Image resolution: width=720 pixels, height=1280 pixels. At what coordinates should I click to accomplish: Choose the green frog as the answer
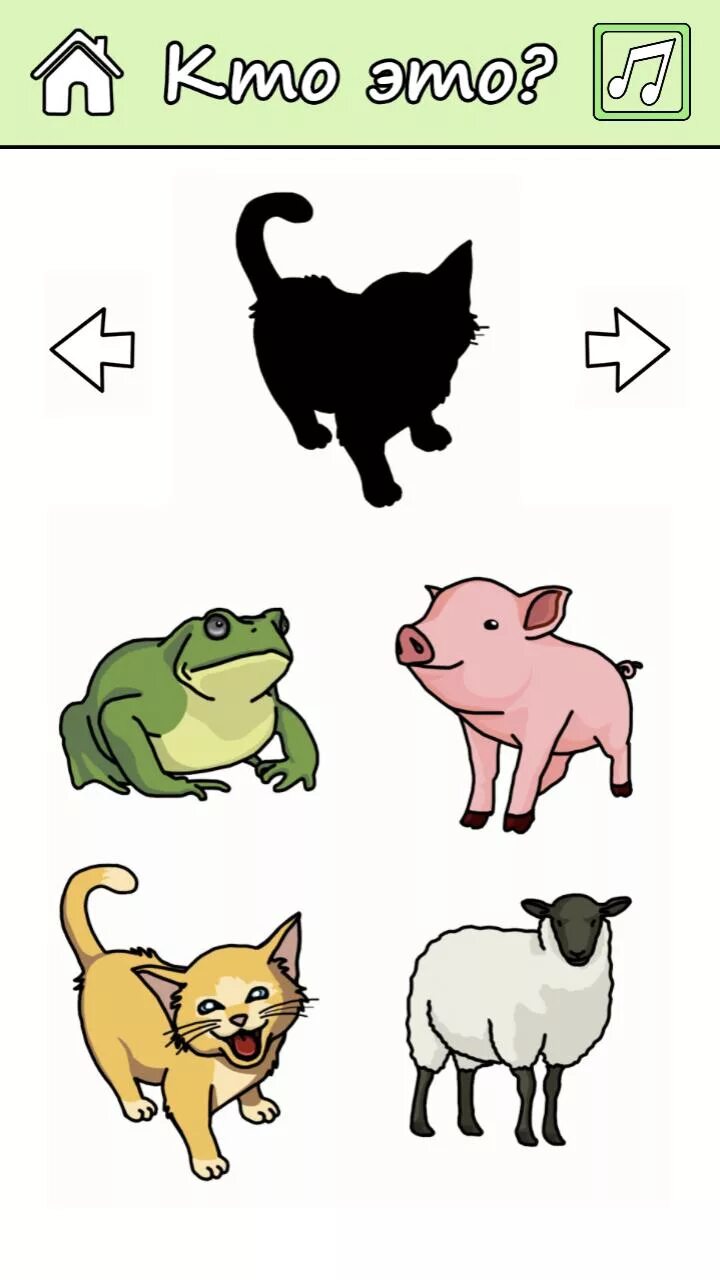point(188,703)
